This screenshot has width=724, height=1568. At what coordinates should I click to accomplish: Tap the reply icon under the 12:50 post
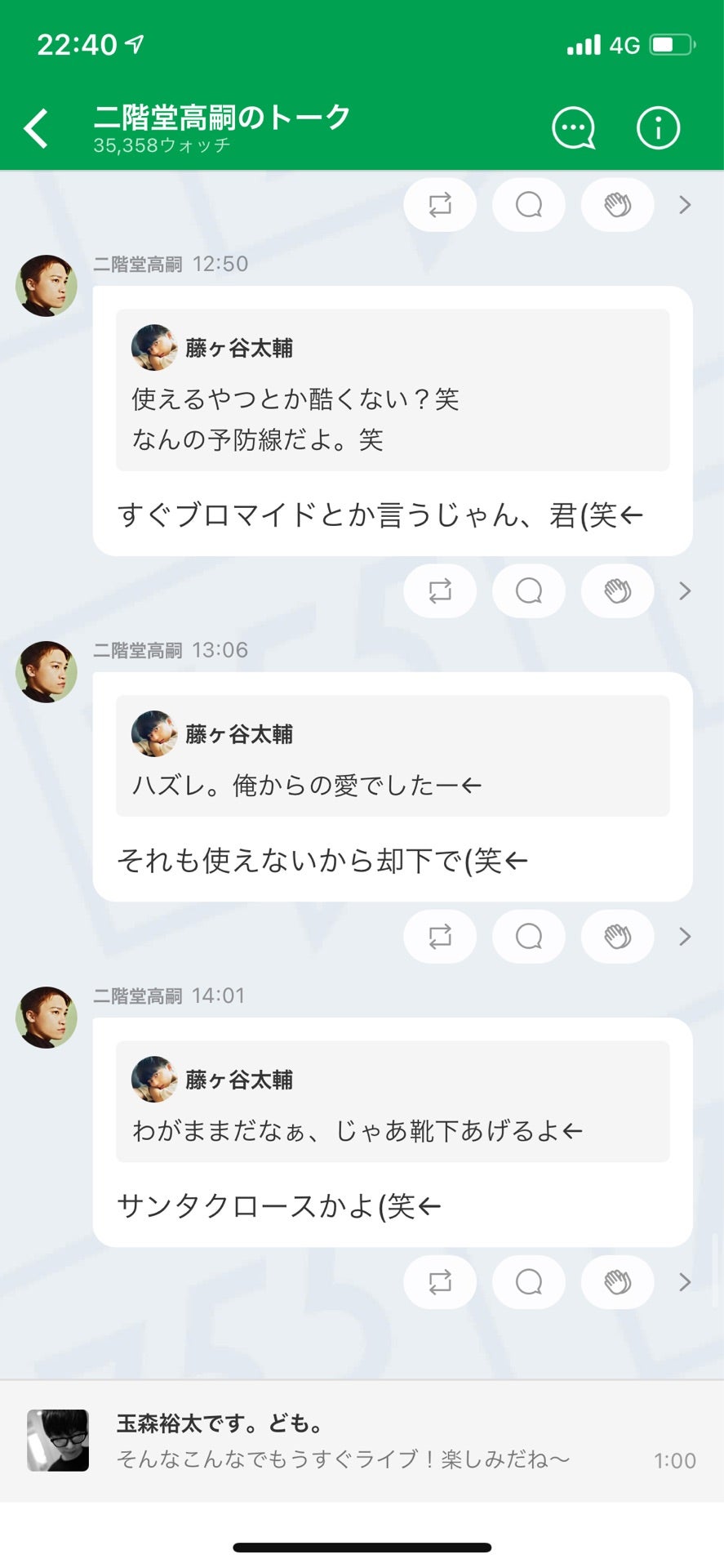[528, 590]
